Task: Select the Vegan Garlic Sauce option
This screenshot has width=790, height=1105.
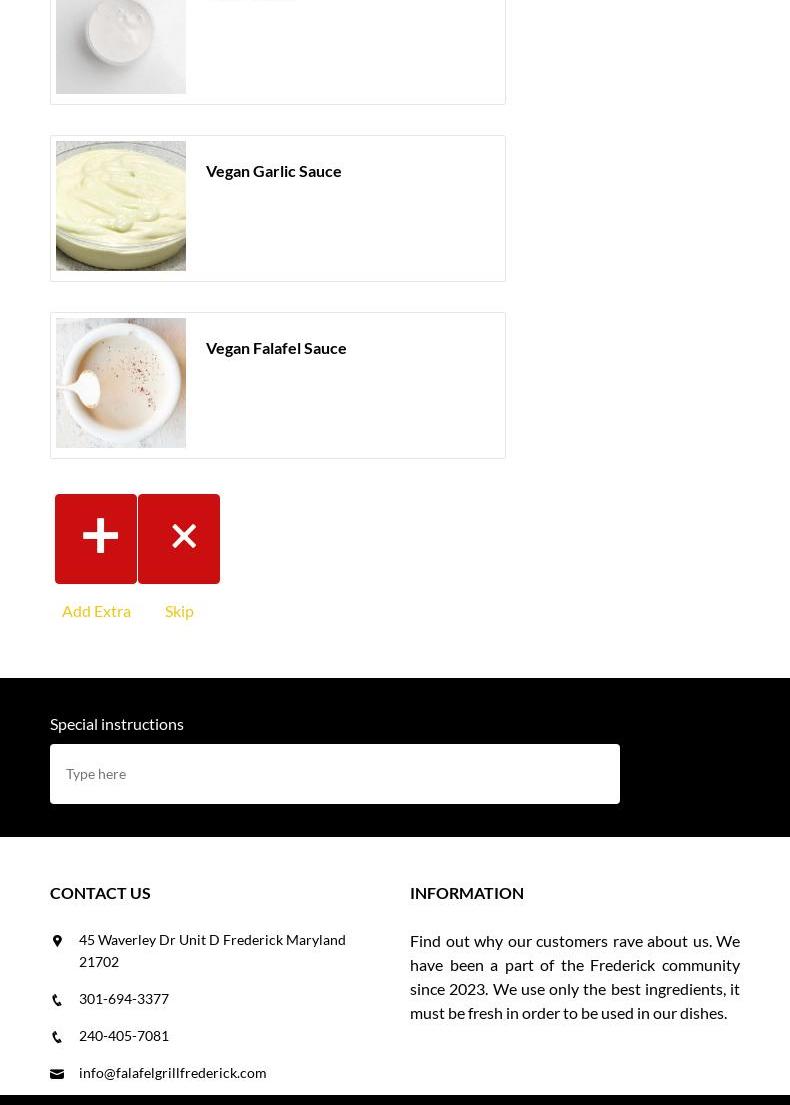Action: [x=277, y=208]
